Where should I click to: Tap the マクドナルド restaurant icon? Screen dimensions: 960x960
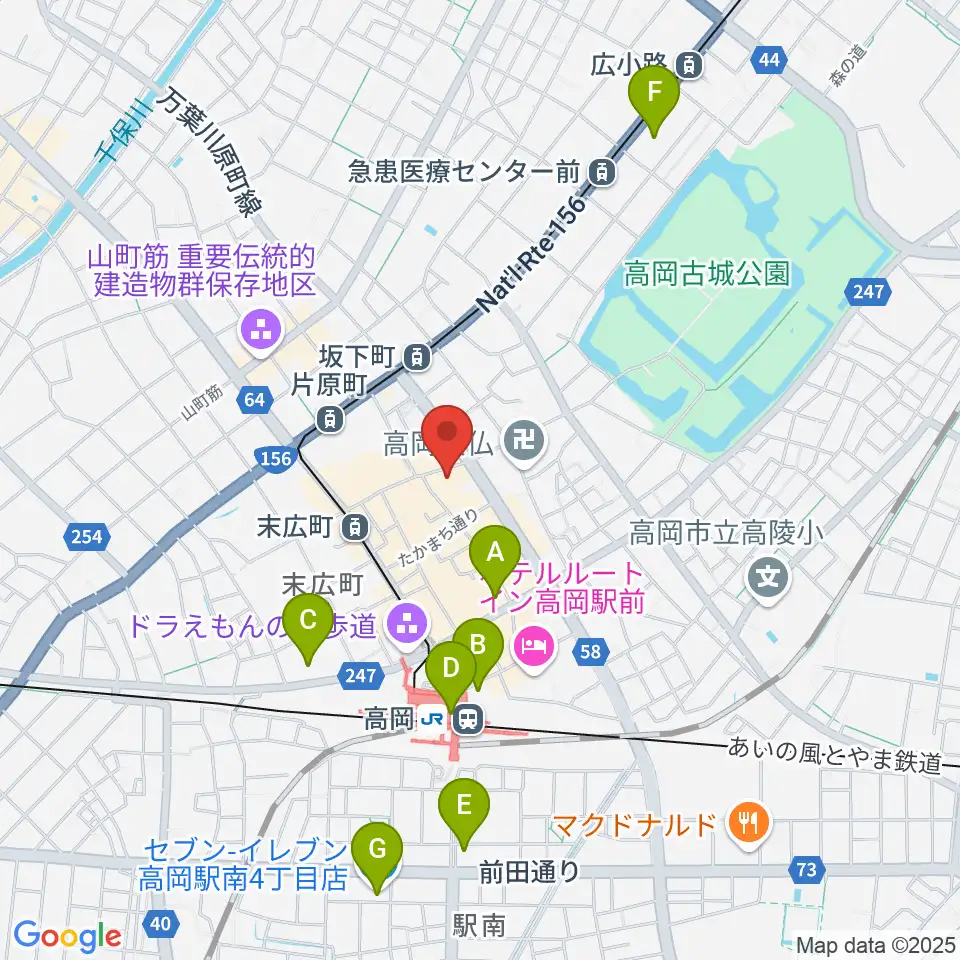click(749, 825)
